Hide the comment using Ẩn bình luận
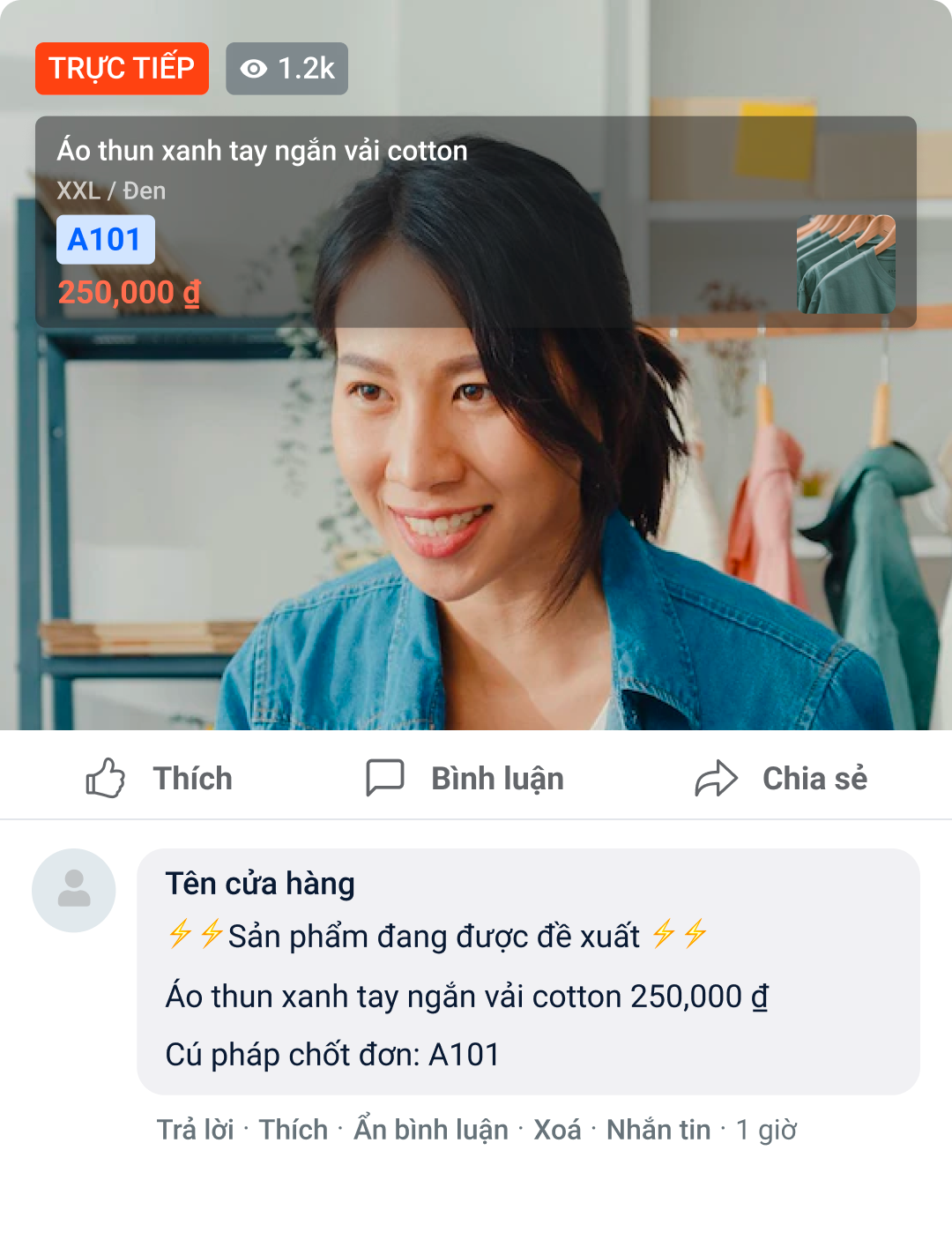Image resolution: width=952 pixels, height=1240 pixels. (x=431, y=1130)
